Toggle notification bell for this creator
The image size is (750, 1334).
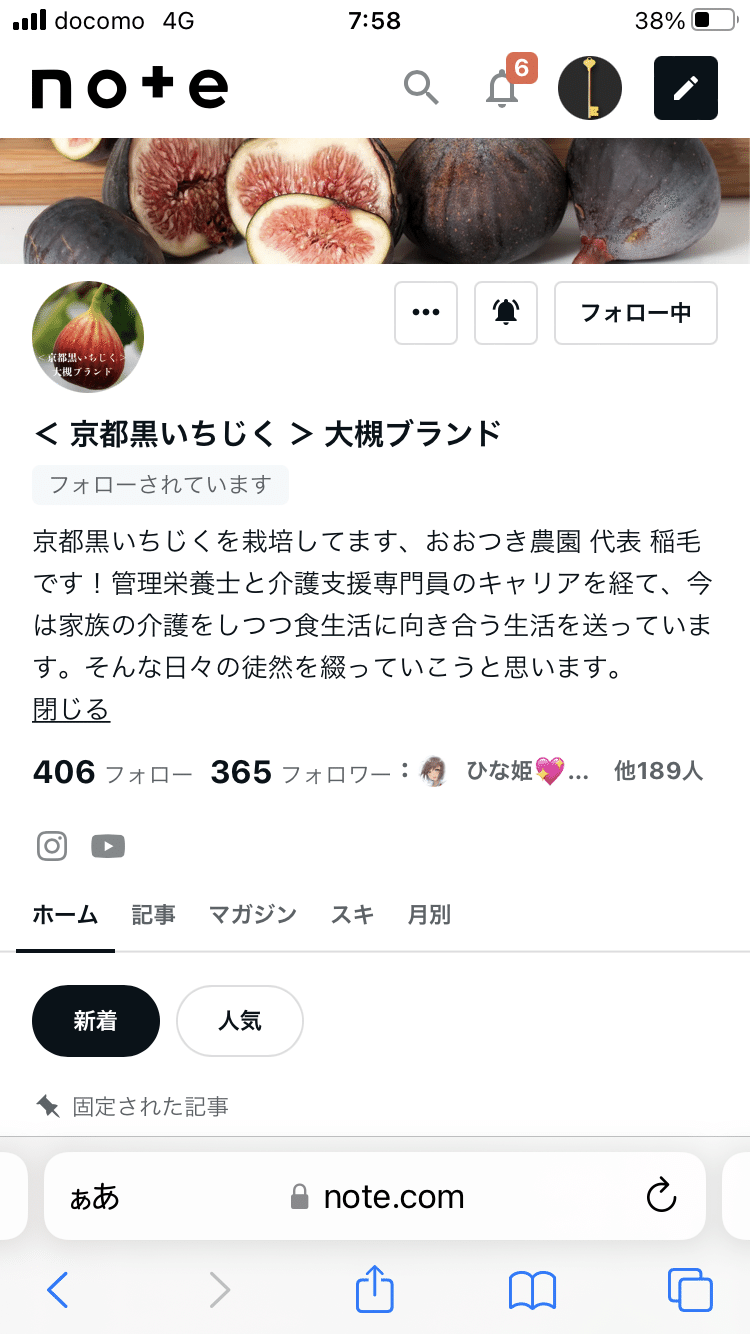pyautogui.click(x=505, y=313)
